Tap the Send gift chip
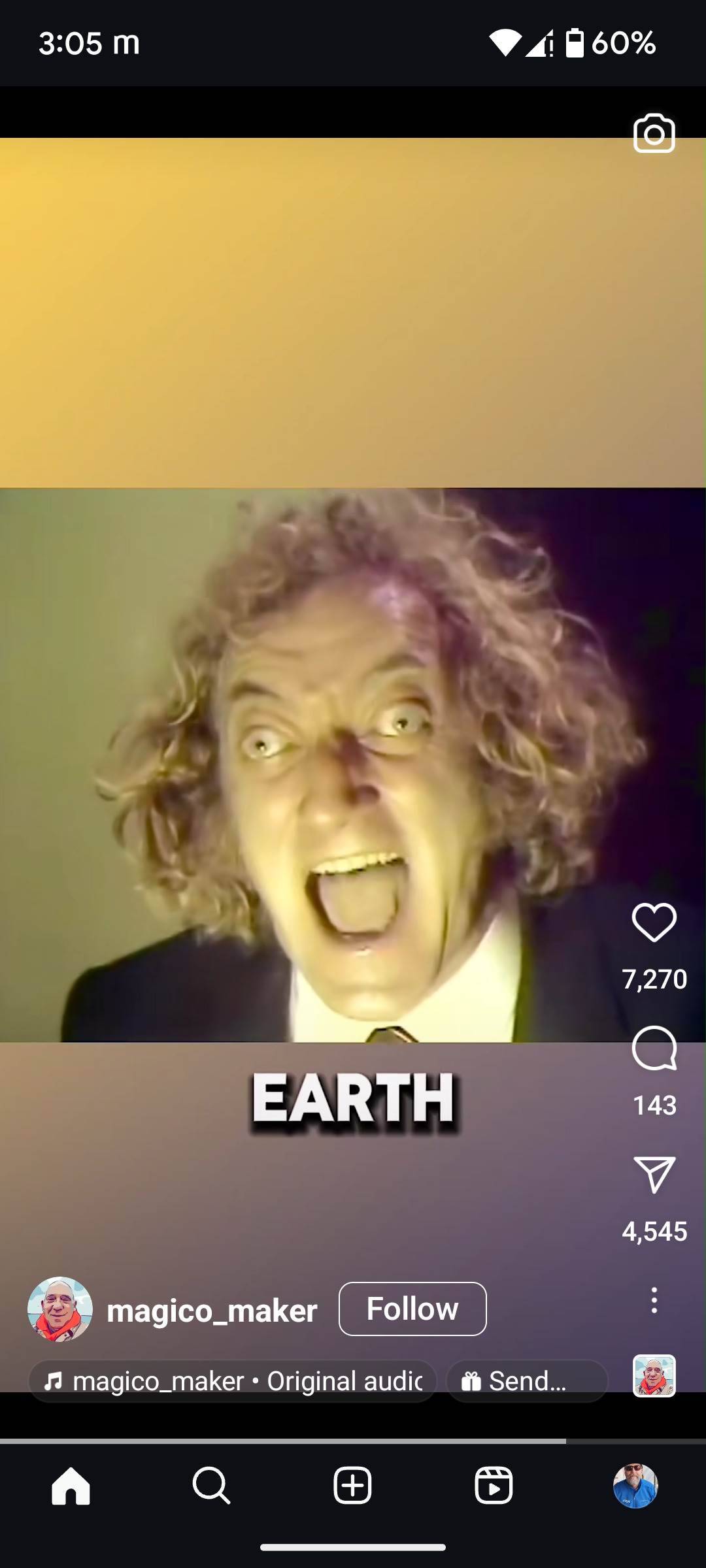The image size is (706, 1568). (x=527, y=1380)
